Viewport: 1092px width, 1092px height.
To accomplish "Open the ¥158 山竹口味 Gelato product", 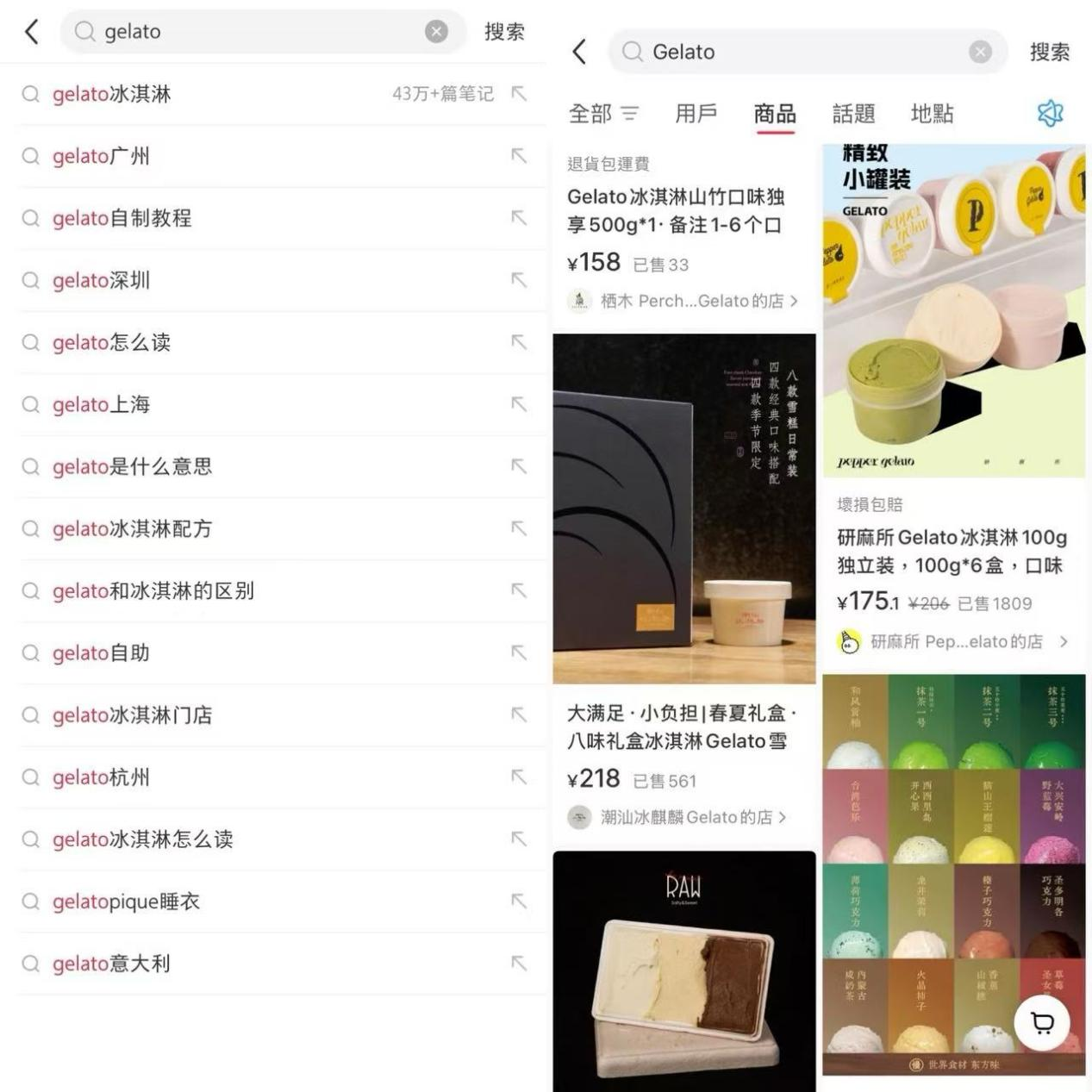I will pos(676,211).
